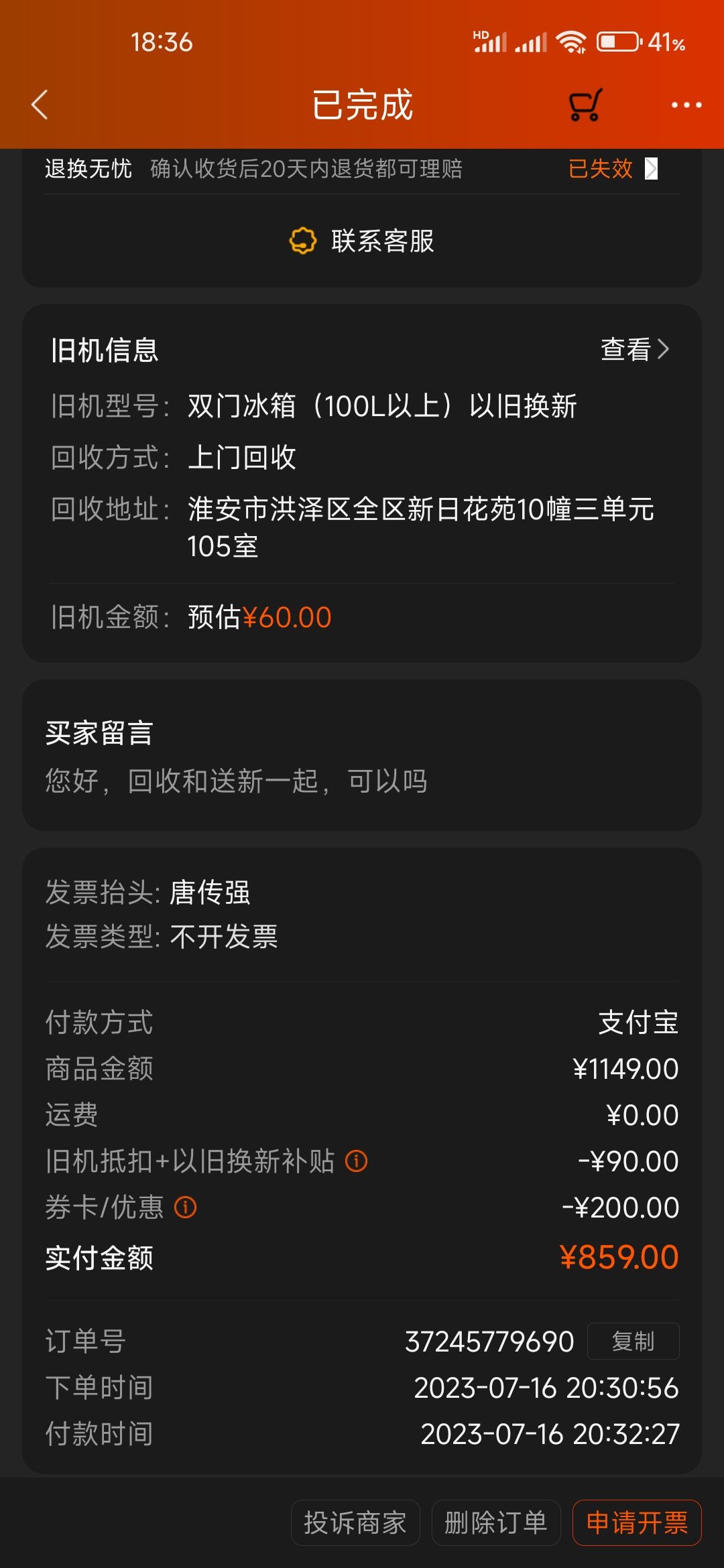
Task: Show info about 旧机抵扣+以旧换新补贴
Action: (x=356, y=1161)
